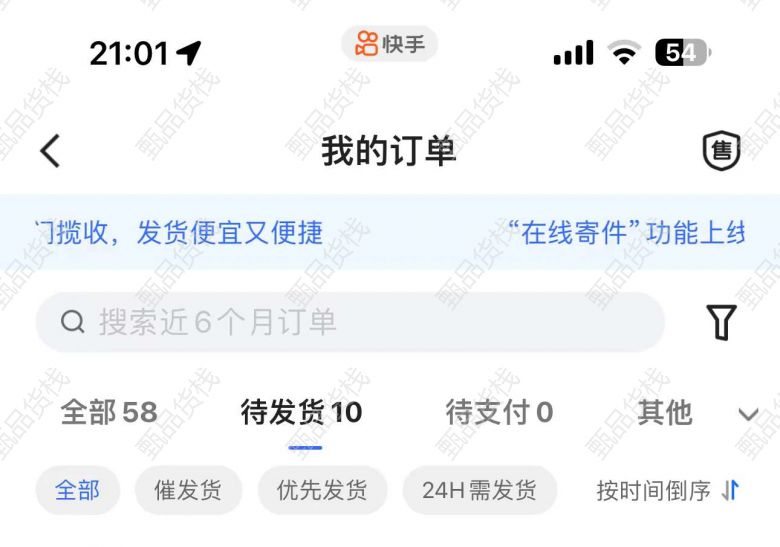Go back from 我的订单

click(50, 151)
